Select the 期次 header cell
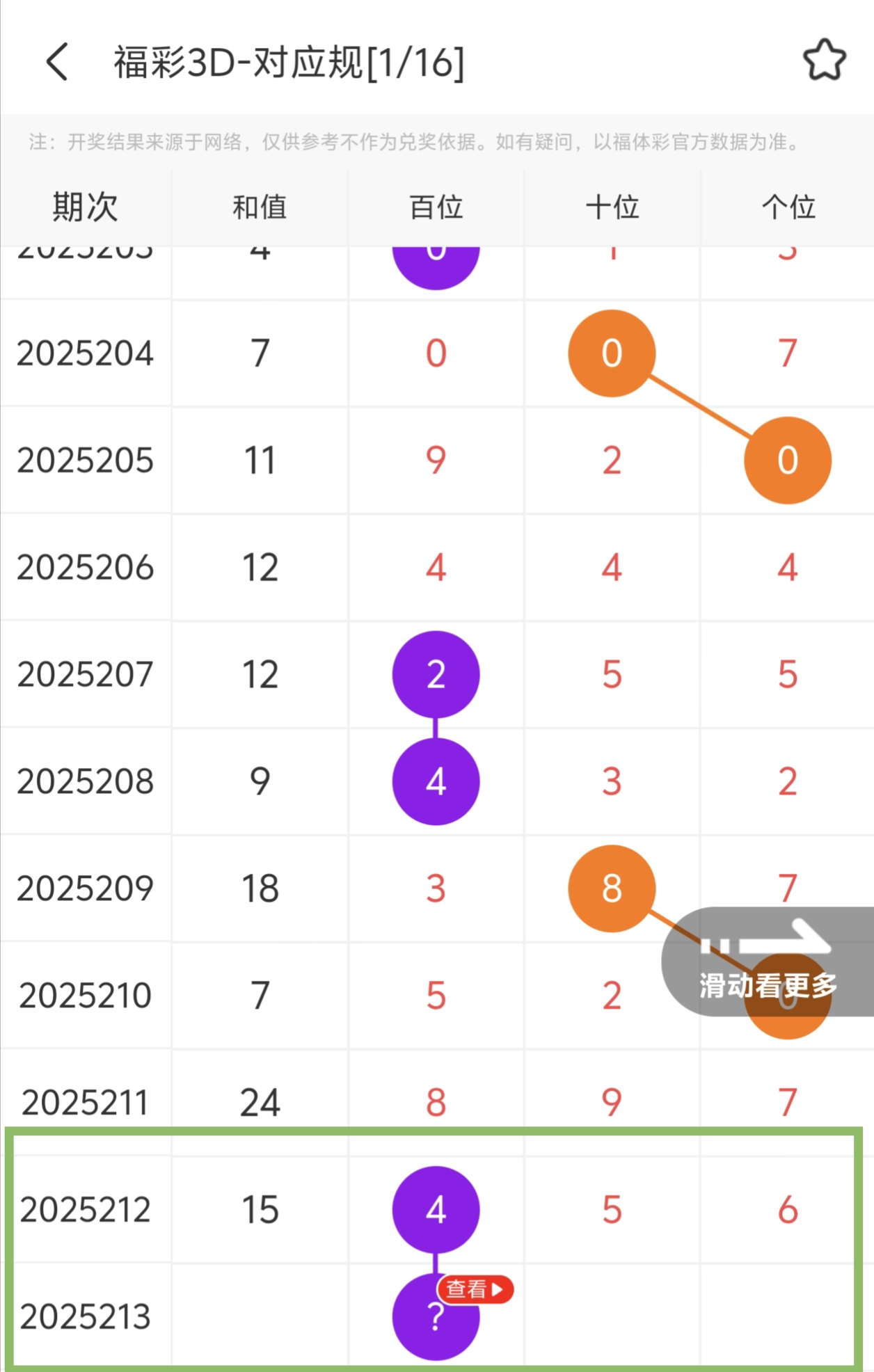Image resolution: width=874 pixels, height=1372 pixels. (x=84, y=207)
